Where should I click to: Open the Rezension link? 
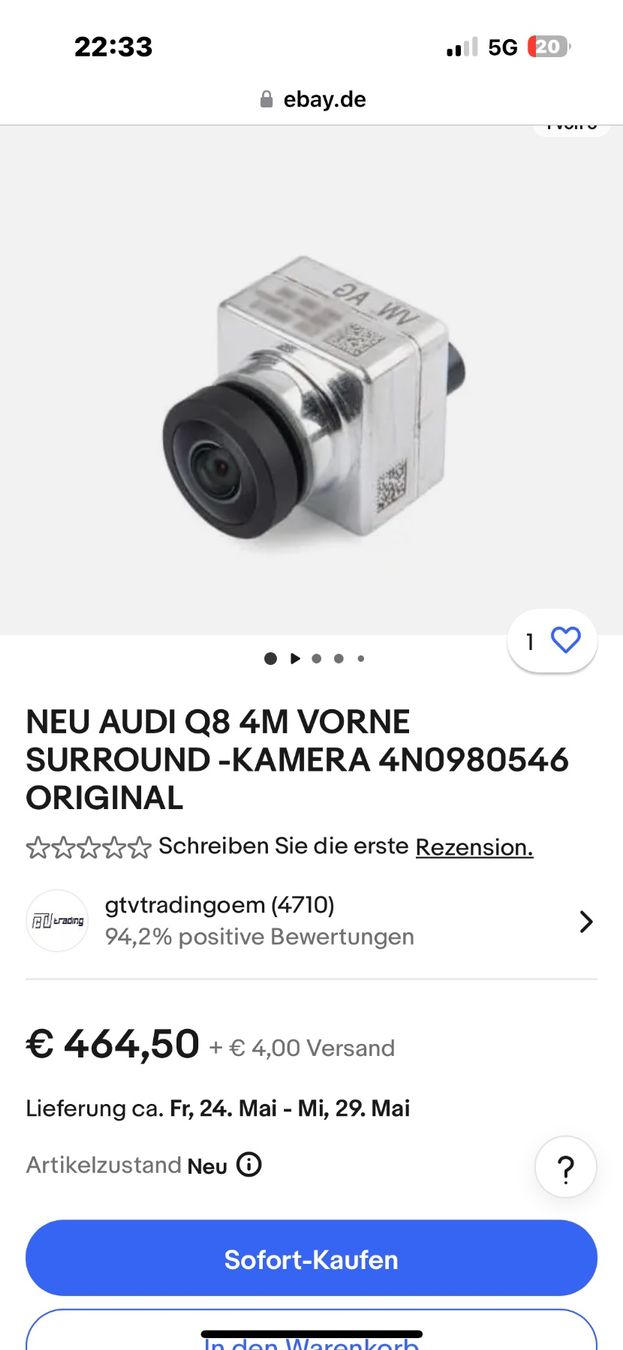click(474, 847)
